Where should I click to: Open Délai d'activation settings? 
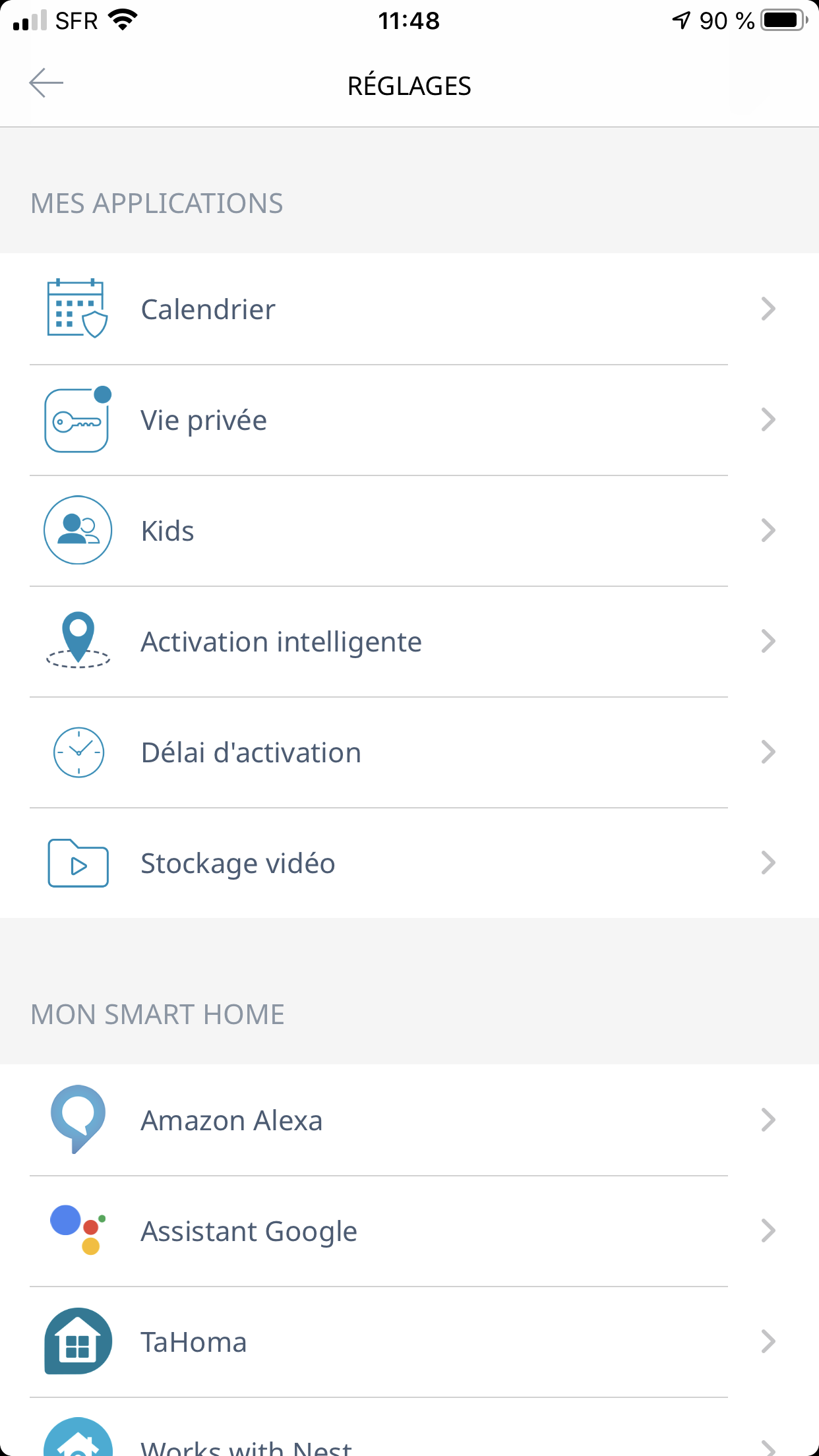tap(409, 752)
